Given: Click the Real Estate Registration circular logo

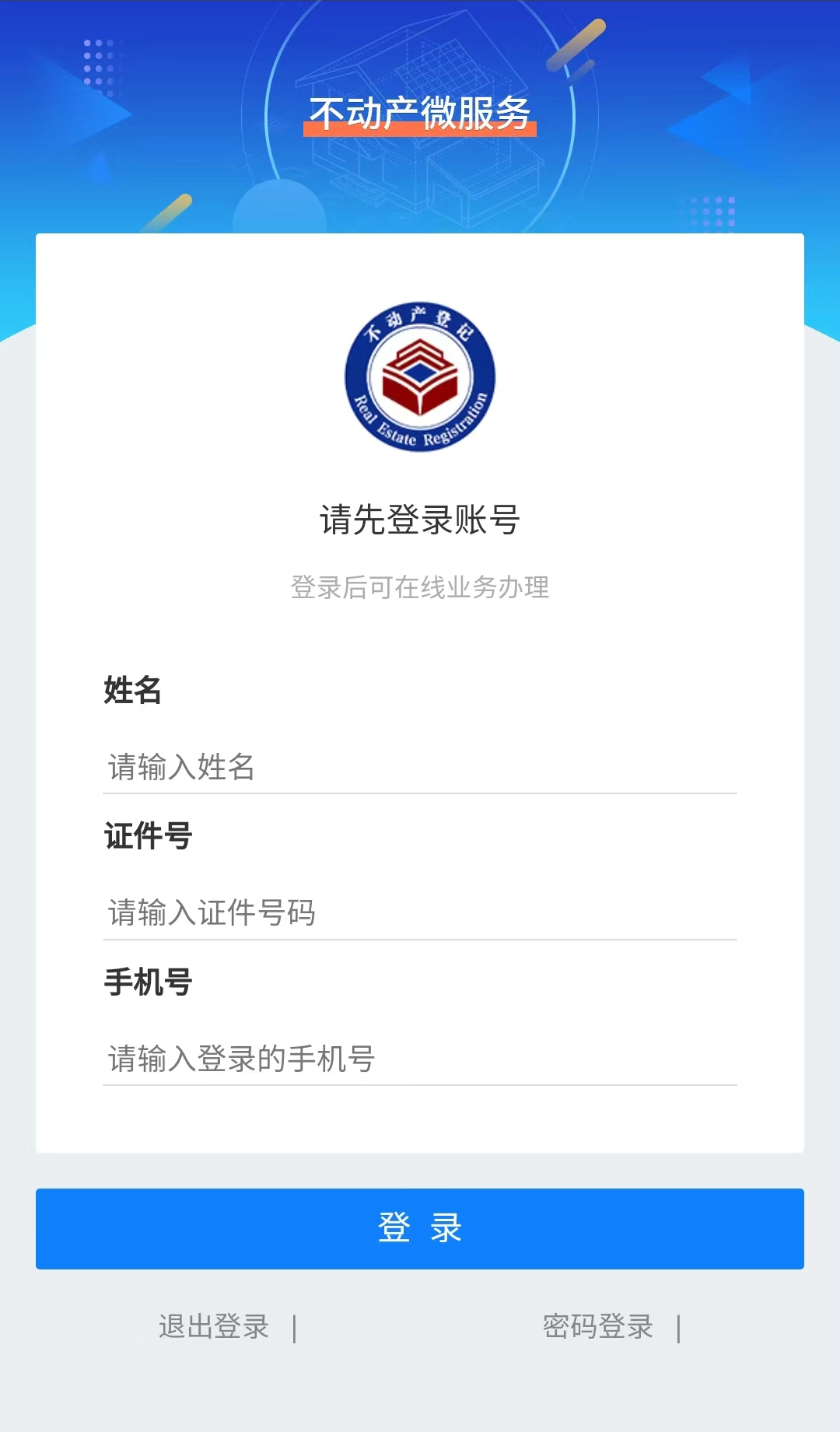Looking at the screenshot, I should click(x=420, y=376).
